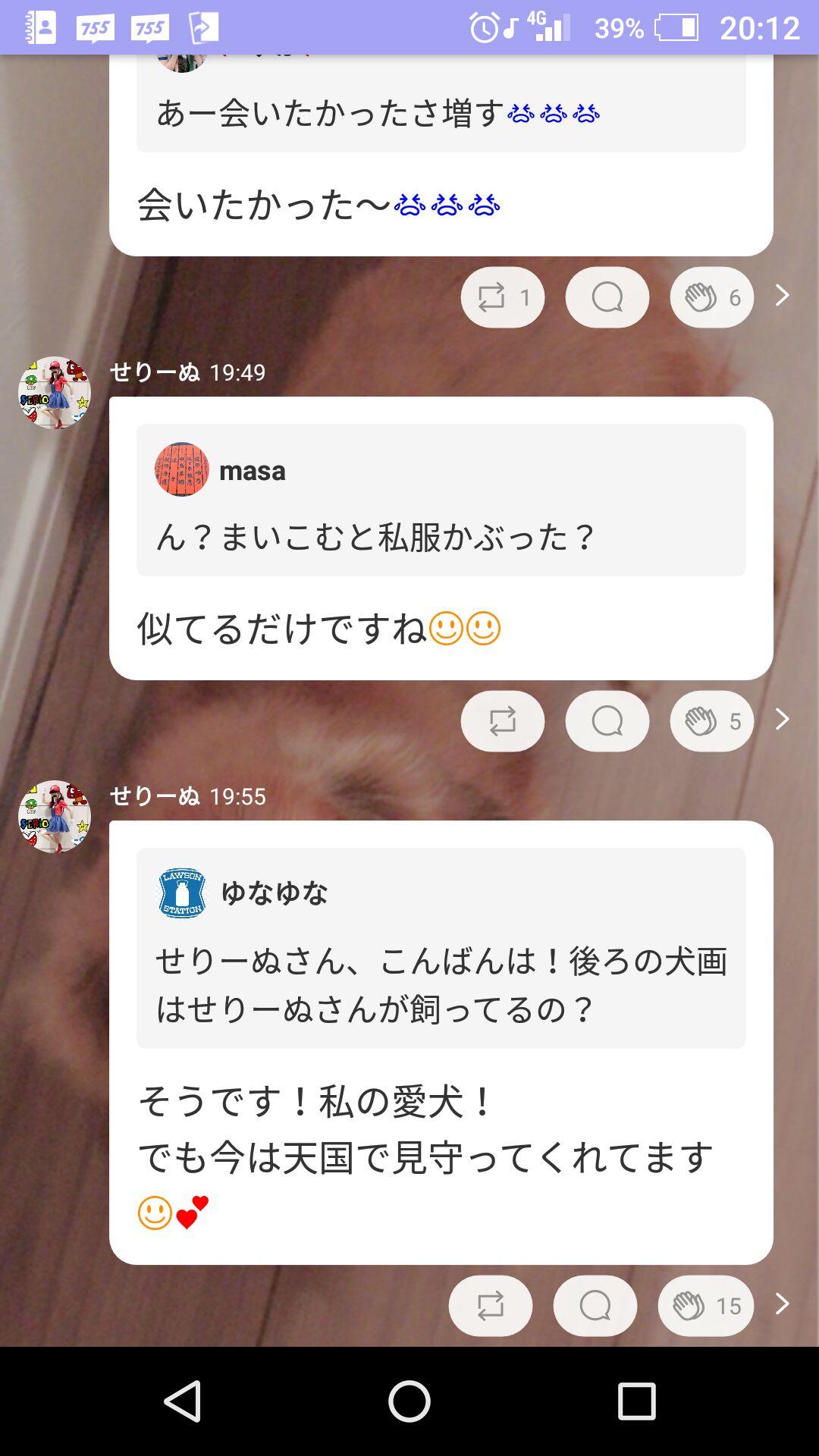Tap the repost icon on the dog question post
This screenshot has width=819, height=1456.
tap(490, 1307)
